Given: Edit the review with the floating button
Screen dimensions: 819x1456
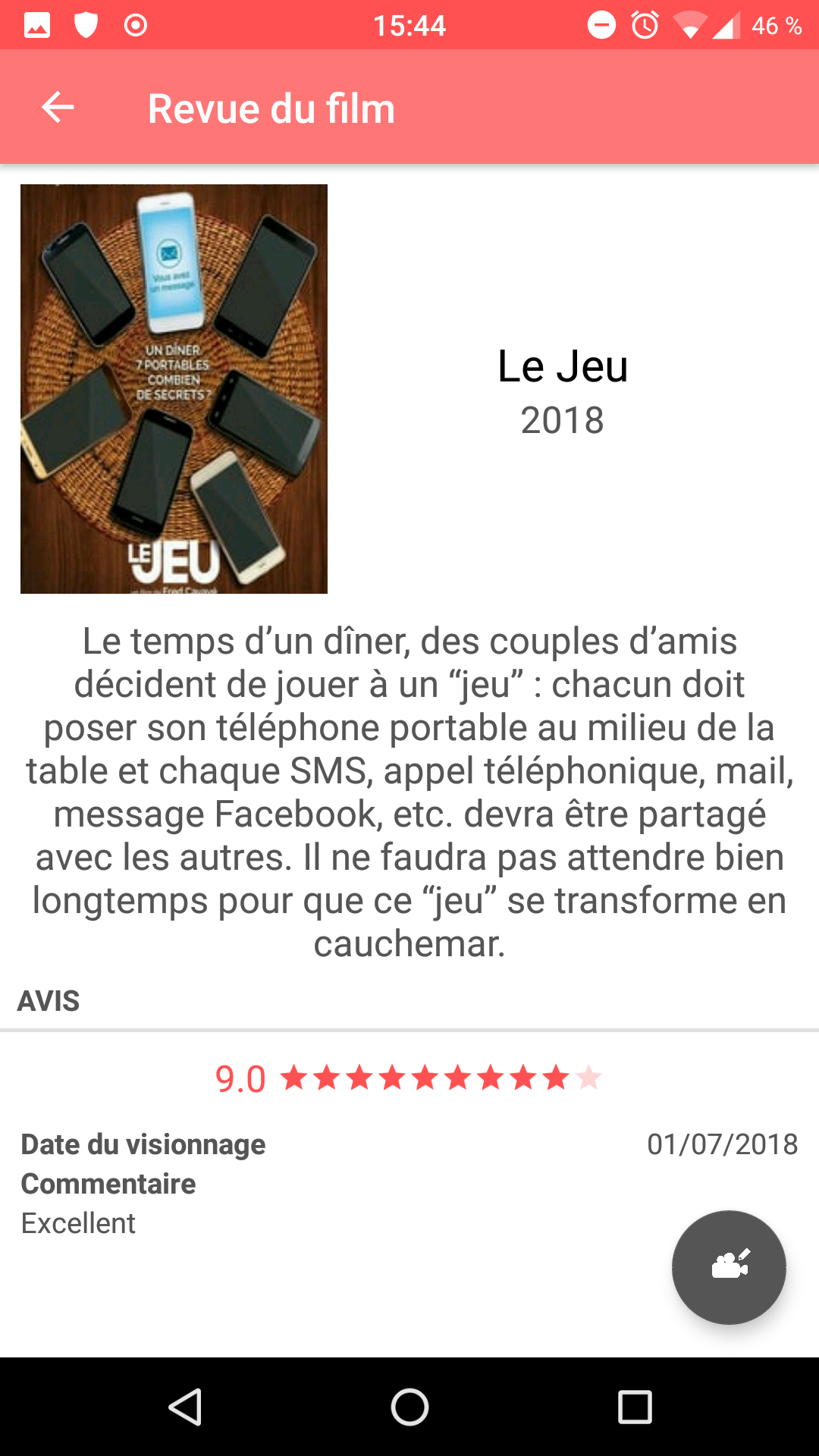Looking at the screenshot, I should point(728,1266).
